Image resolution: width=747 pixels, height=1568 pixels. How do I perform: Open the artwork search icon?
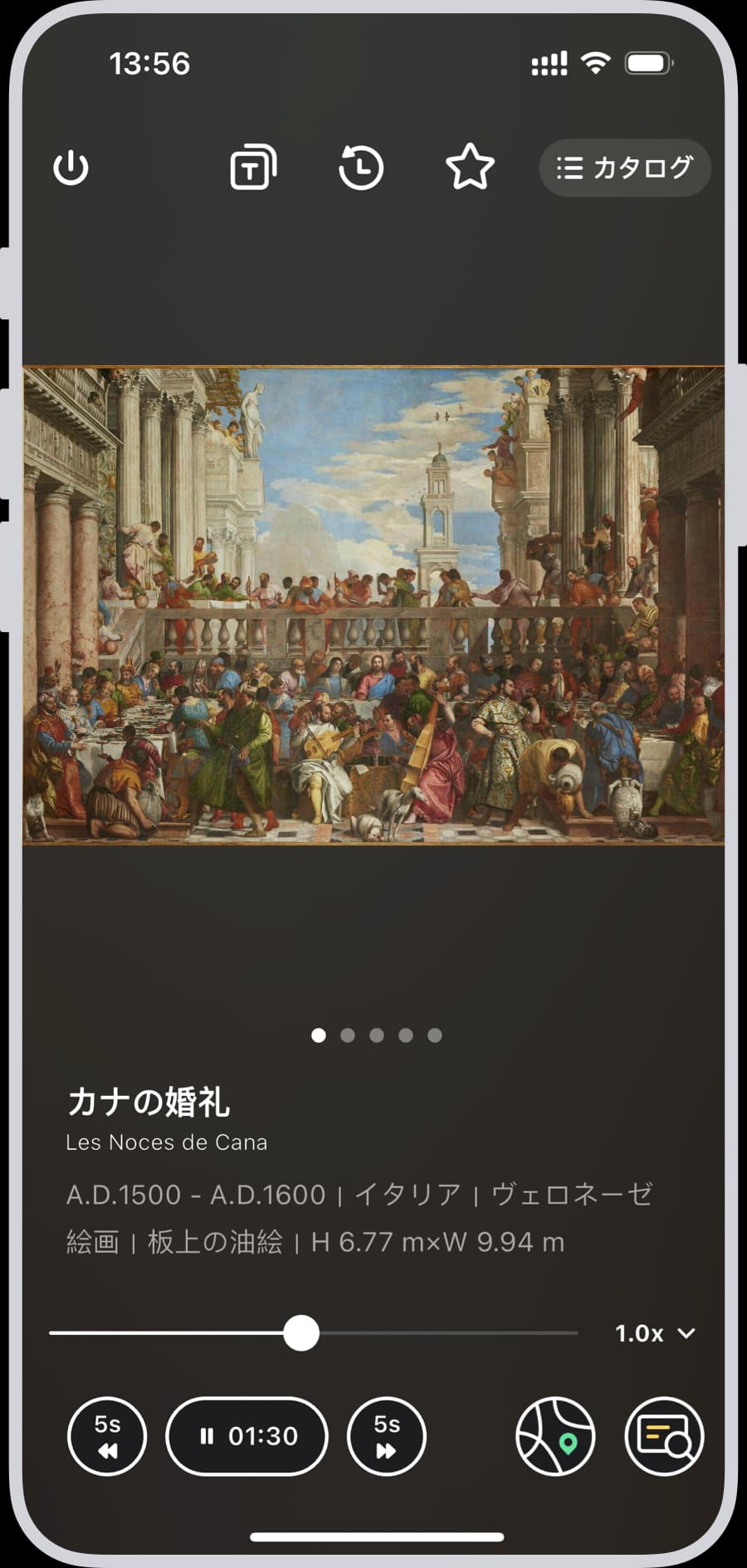click(664, 1436)
